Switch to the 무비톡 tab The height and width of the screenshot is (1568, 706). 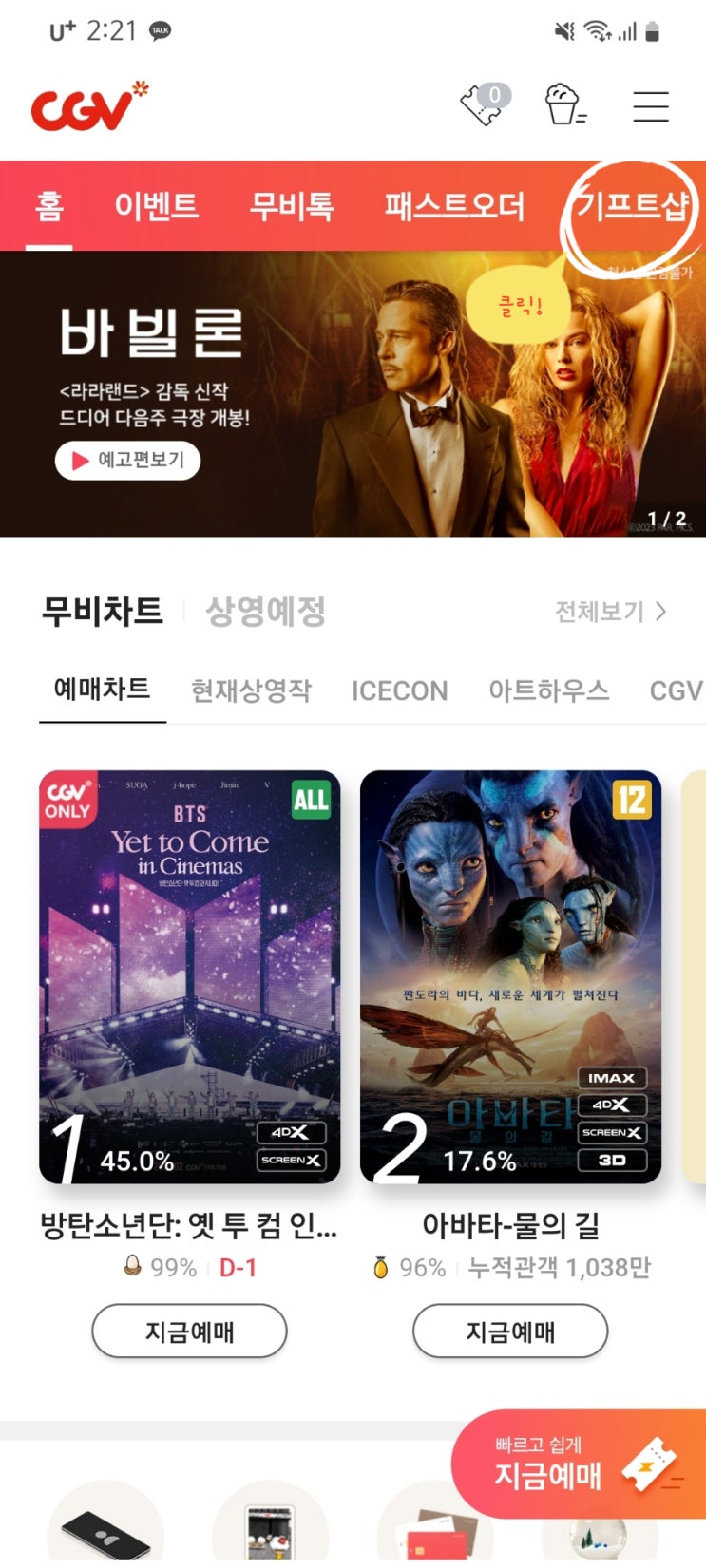pyautogui.click(x=292, y=205)
